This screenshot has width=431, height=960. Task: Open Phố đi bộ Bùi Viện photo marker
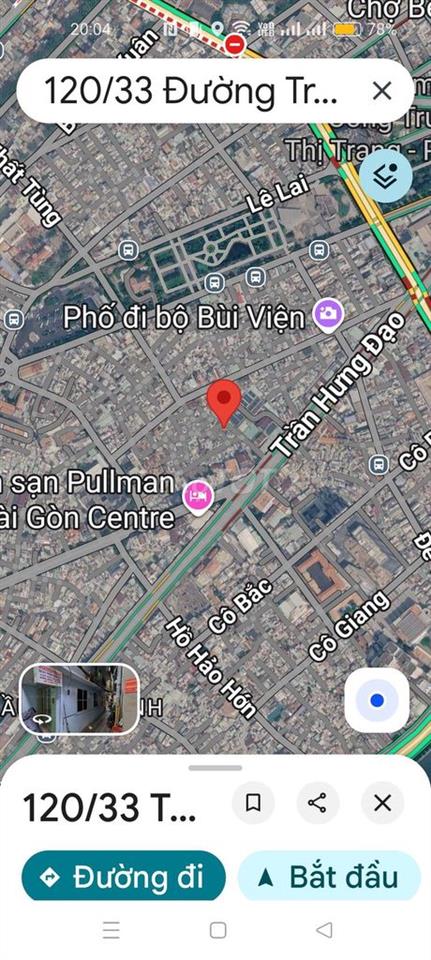click(x=329, y=315)
